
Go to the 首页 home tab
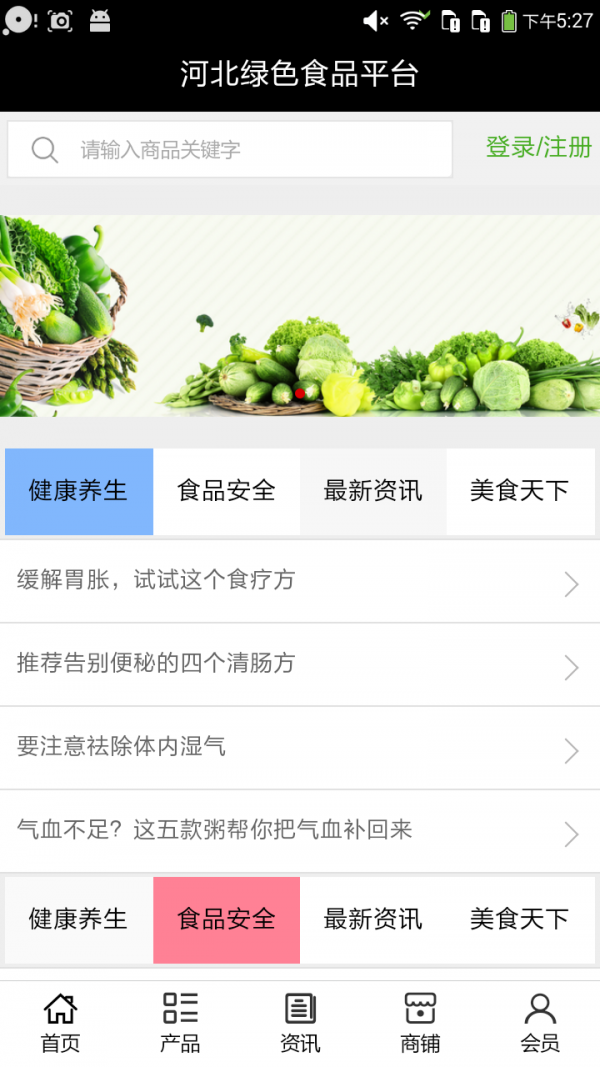tap(60, 1023)
